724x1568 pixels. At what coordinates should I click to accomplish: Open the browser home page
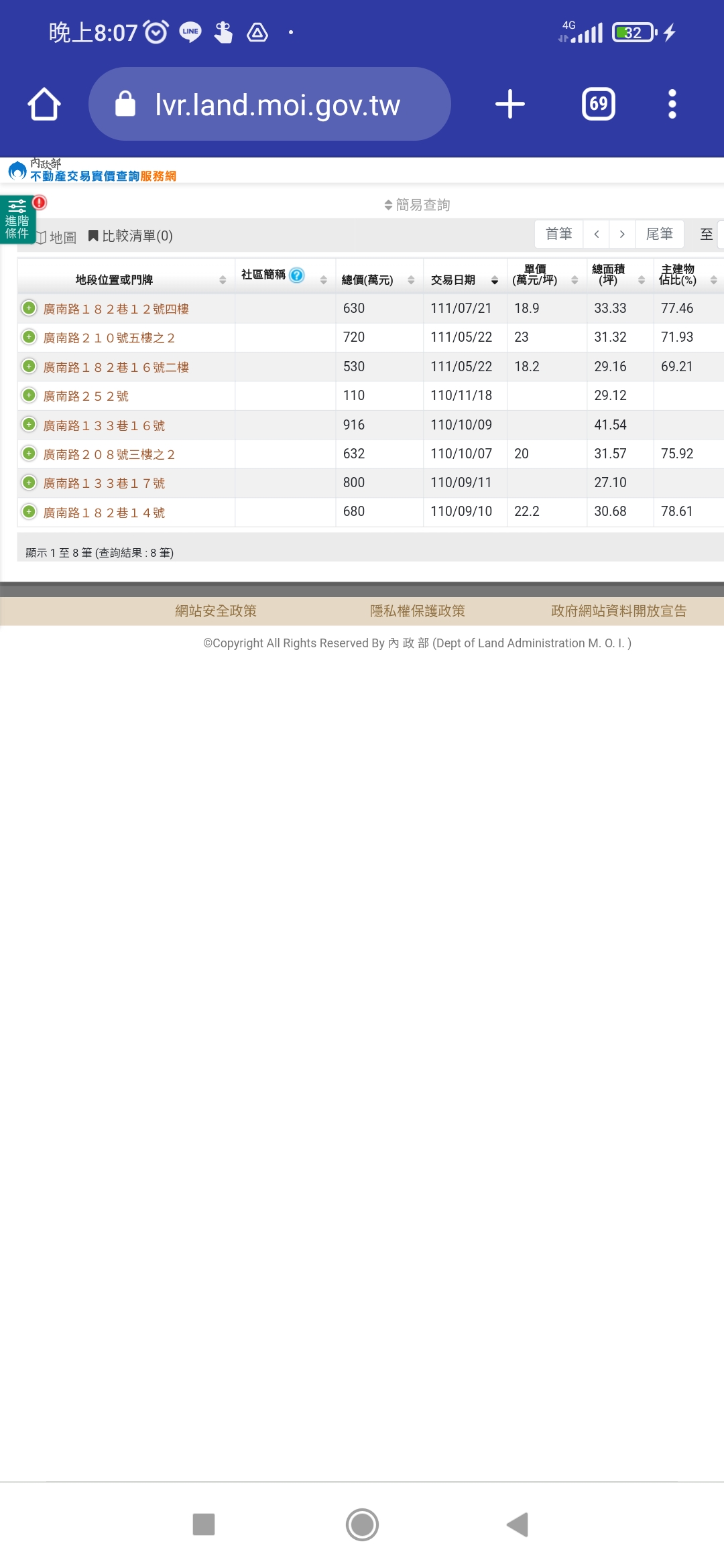[x=44, y=104]
